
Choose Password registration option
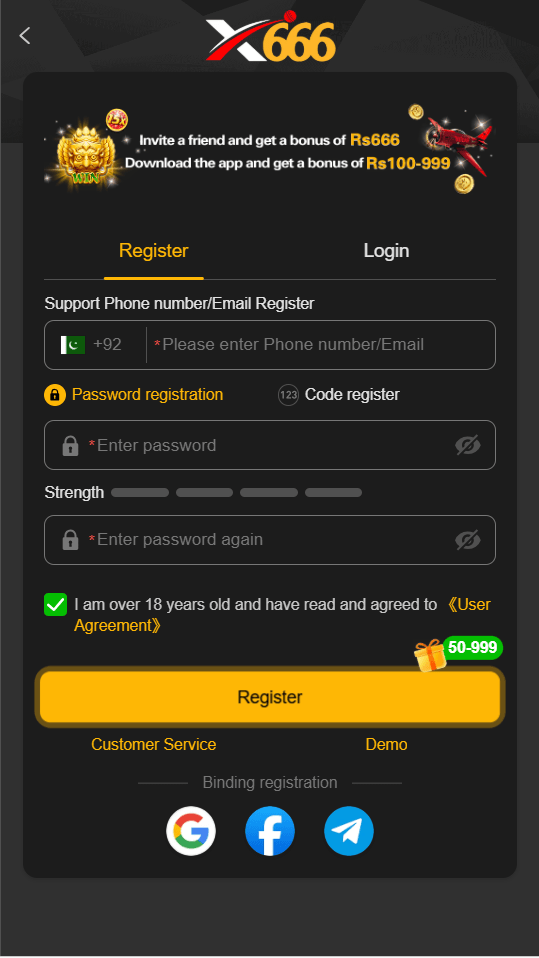click(x=134, y=395)
